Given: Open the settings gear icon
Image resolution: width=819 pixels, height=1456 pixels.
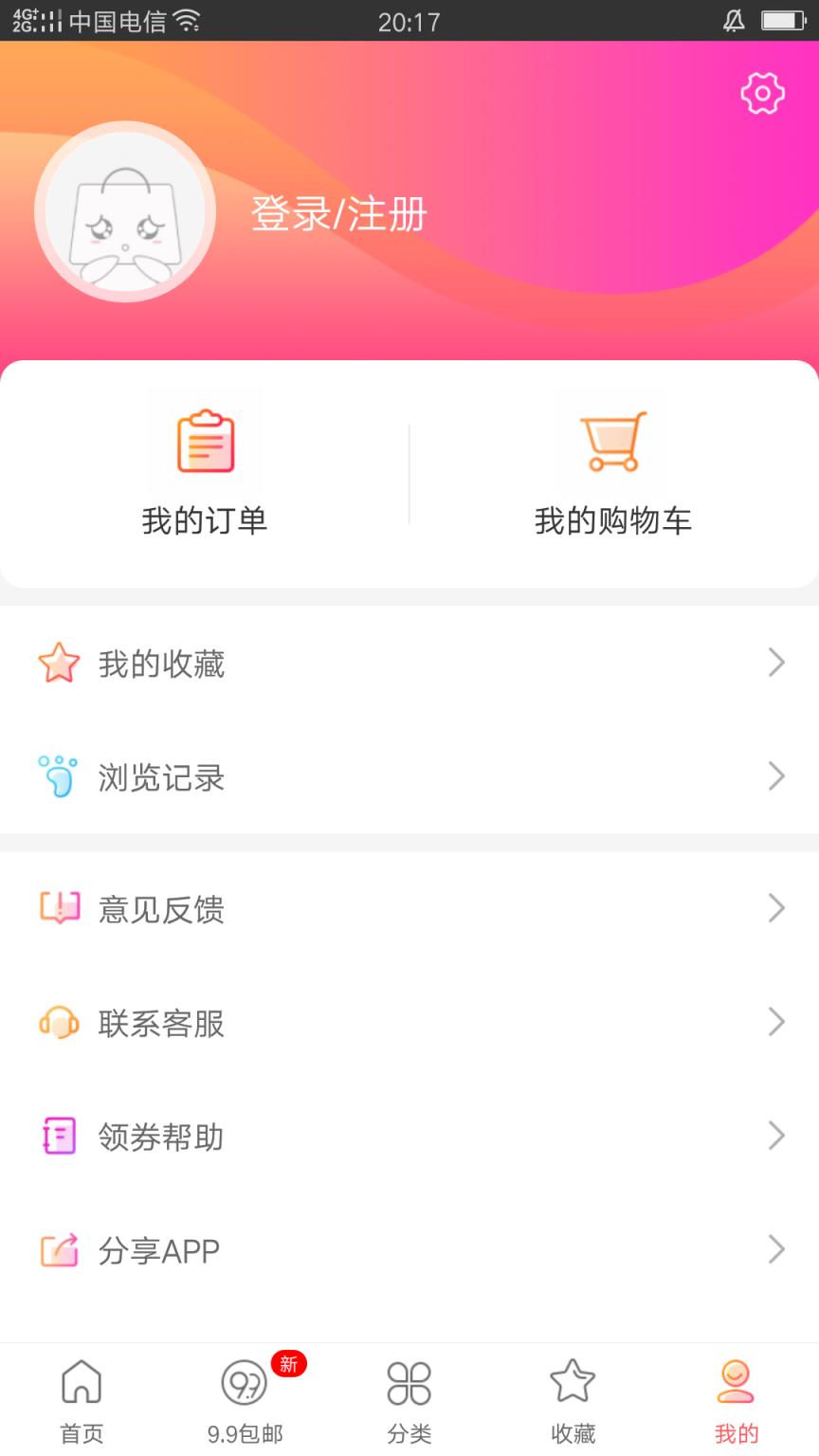Looking at the screenshot, I should pyautogui.click(x=763, y=93).
